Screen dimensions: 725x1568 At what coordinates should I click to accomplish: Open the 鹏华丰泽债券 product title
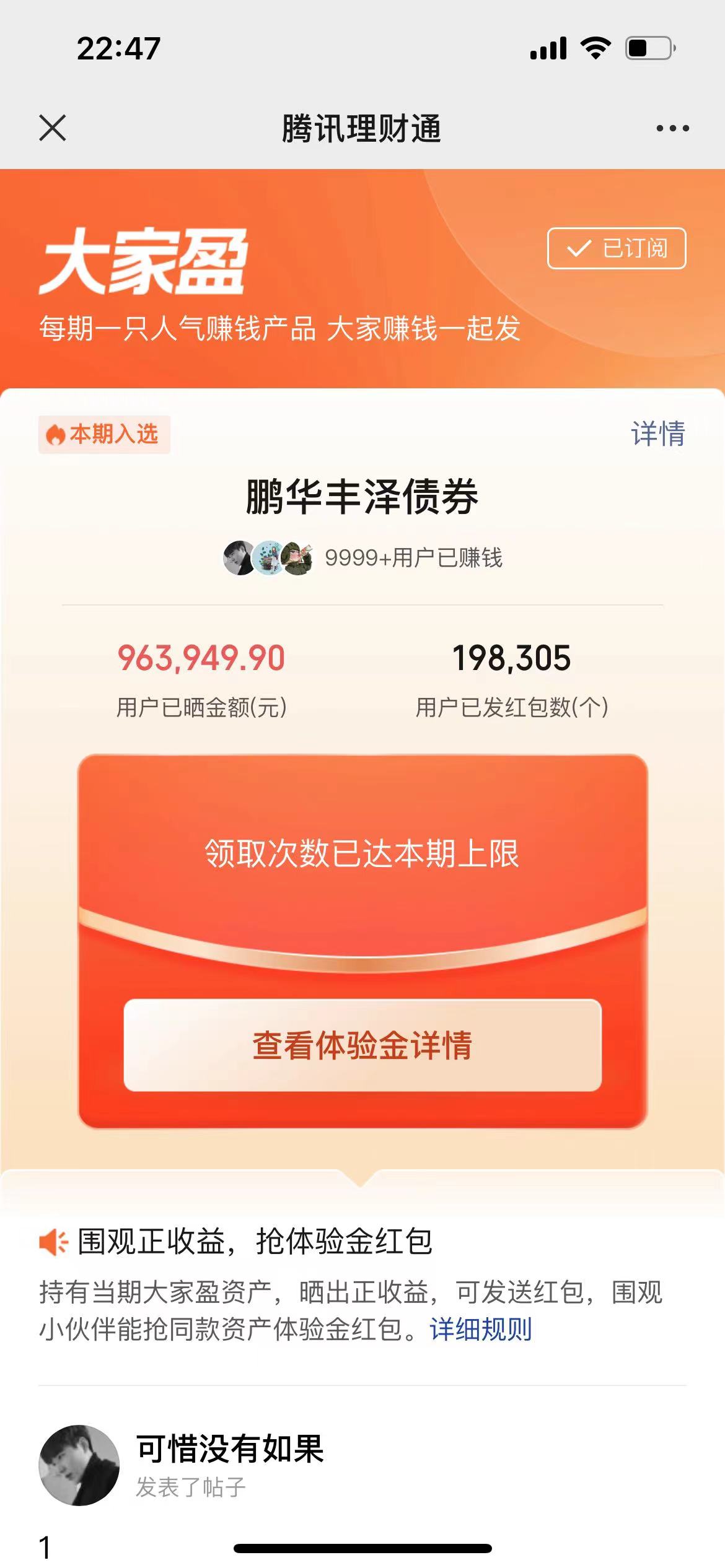(x=362, y=497)
